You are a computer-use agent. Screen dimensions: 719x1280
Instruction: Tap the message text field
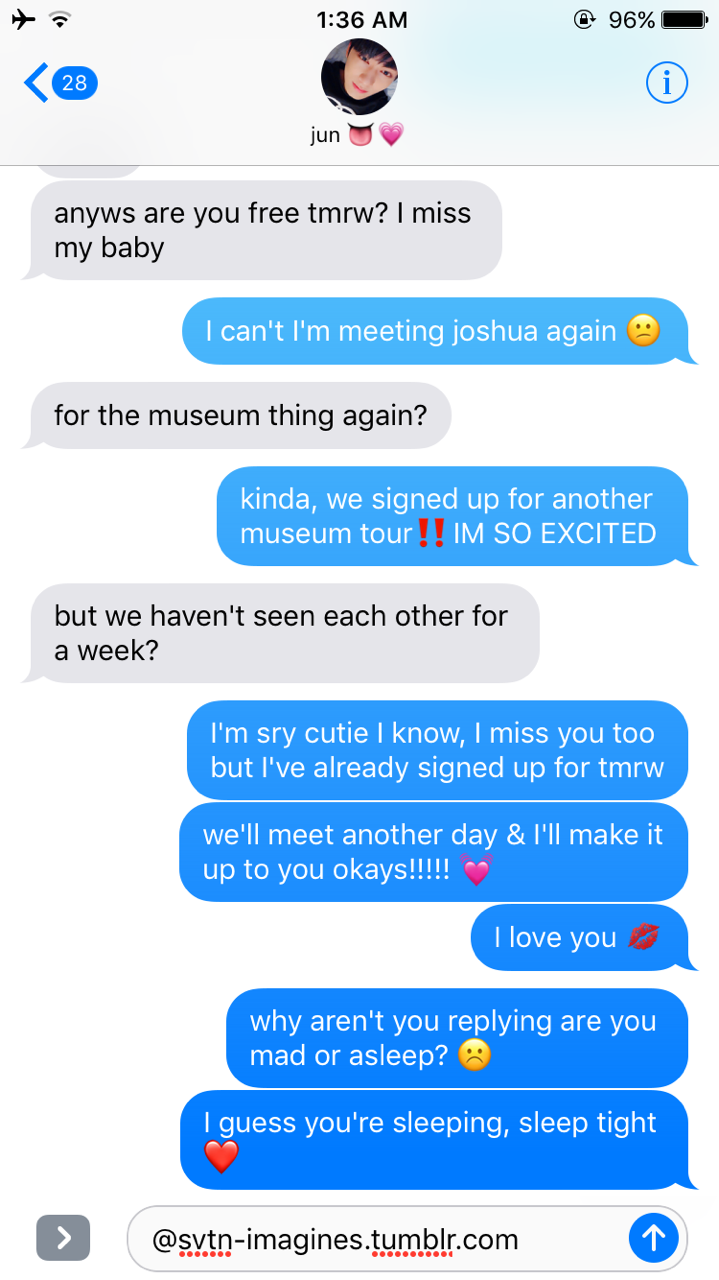click(x=380, y=1240)
